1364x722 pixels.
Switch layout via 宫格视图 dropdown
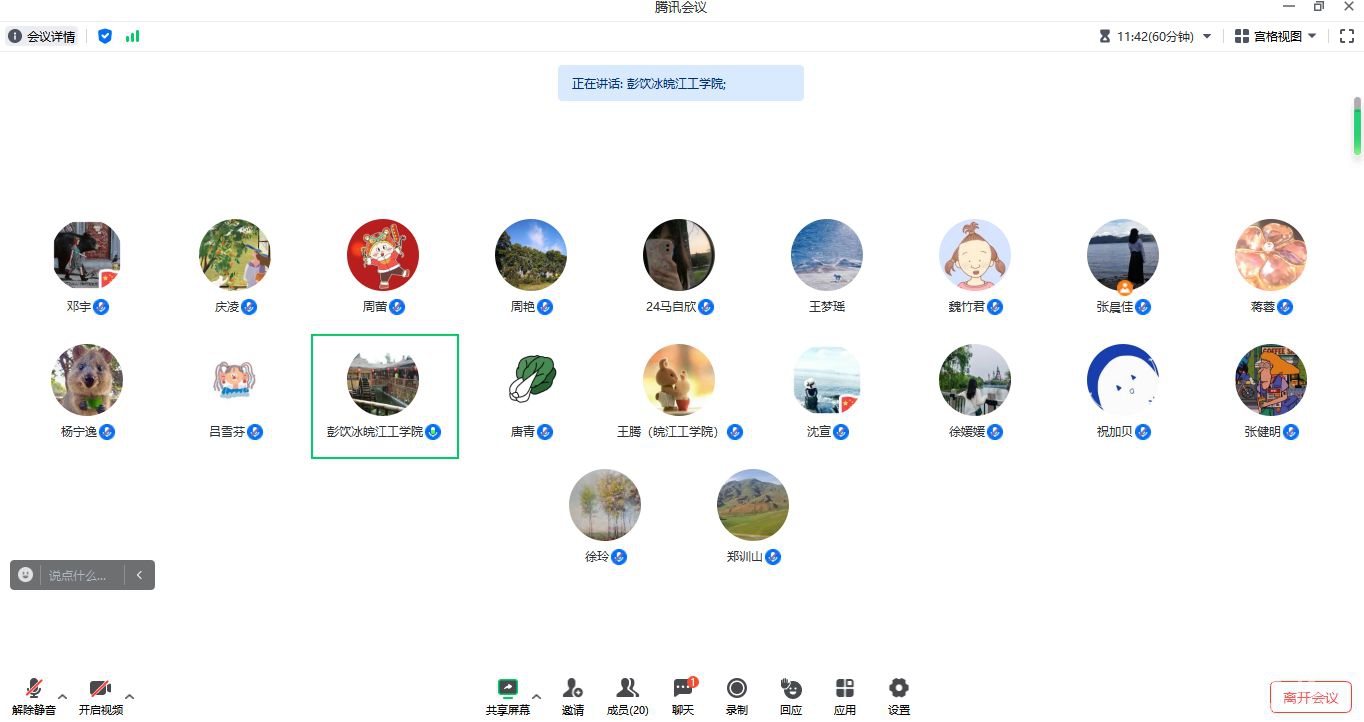coord(1275,36)
